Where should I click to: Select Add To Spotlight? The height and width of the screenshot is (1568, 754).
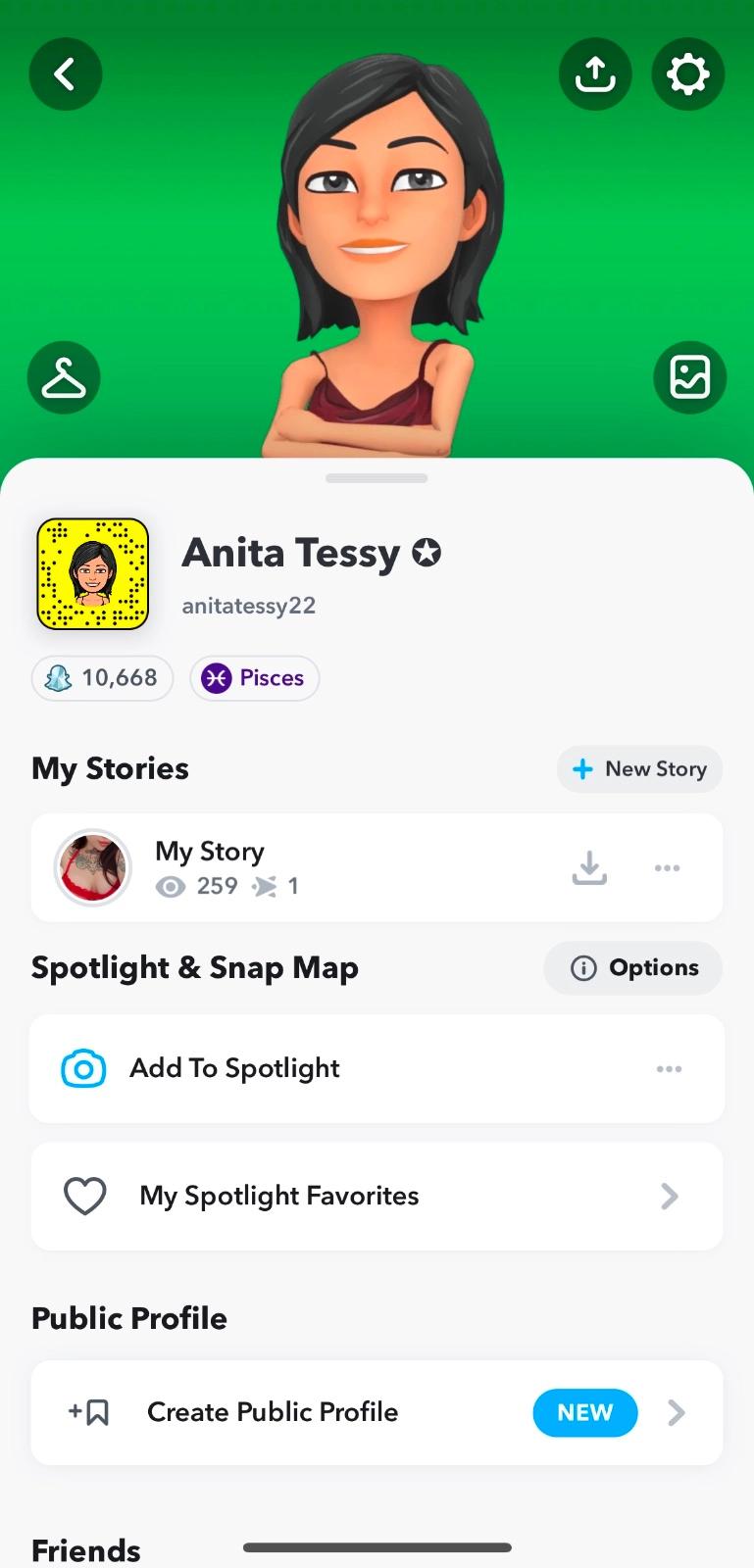[x=235, y=1068]
